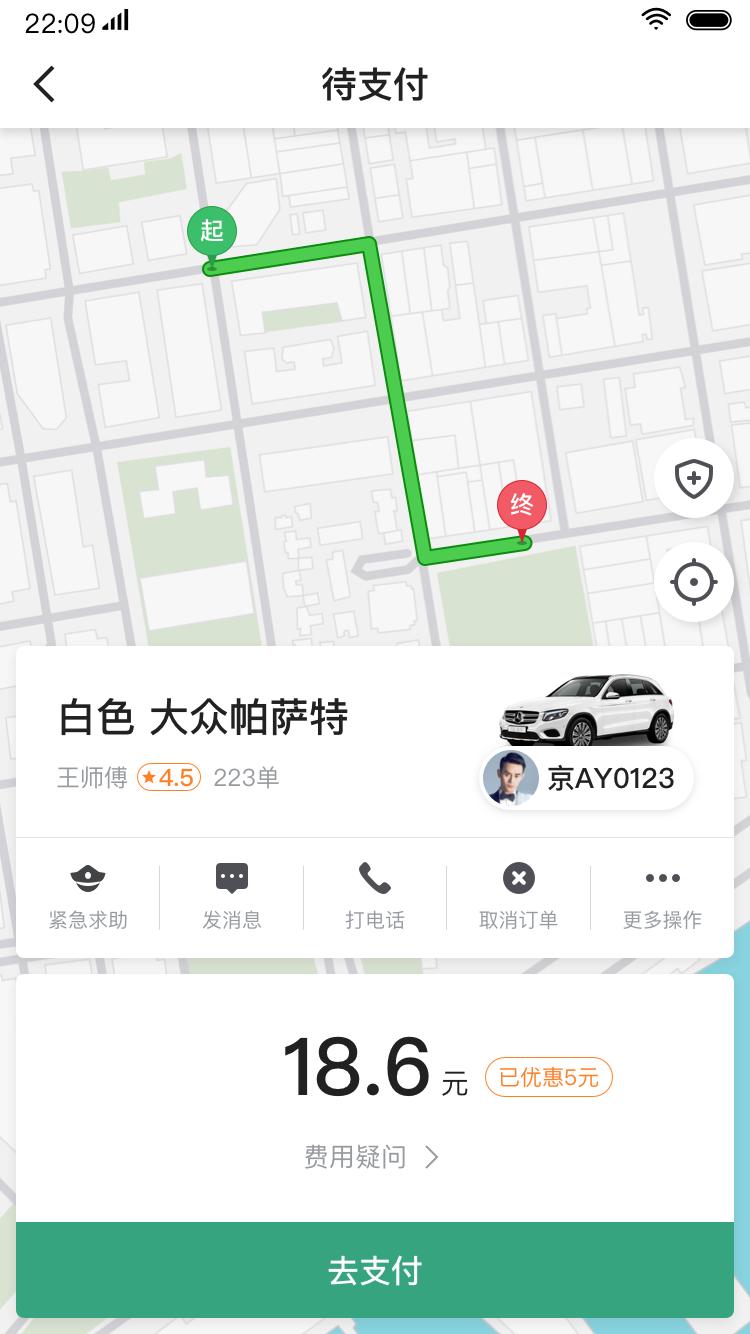
Task: Tap the white Passat car image
Action: click(x=585, y=710)
